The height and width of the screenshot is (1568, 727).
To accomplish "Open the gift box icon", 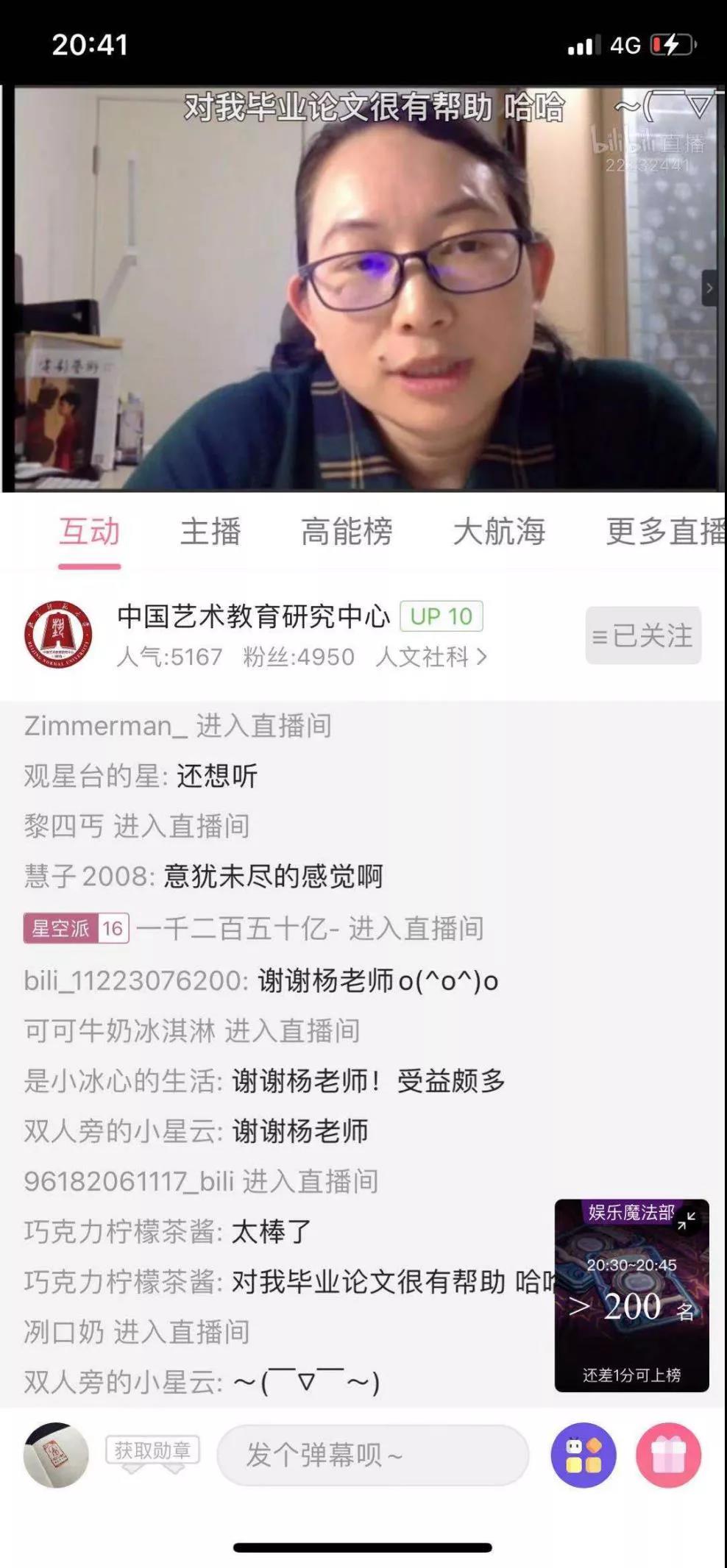I will (668, 1455).
